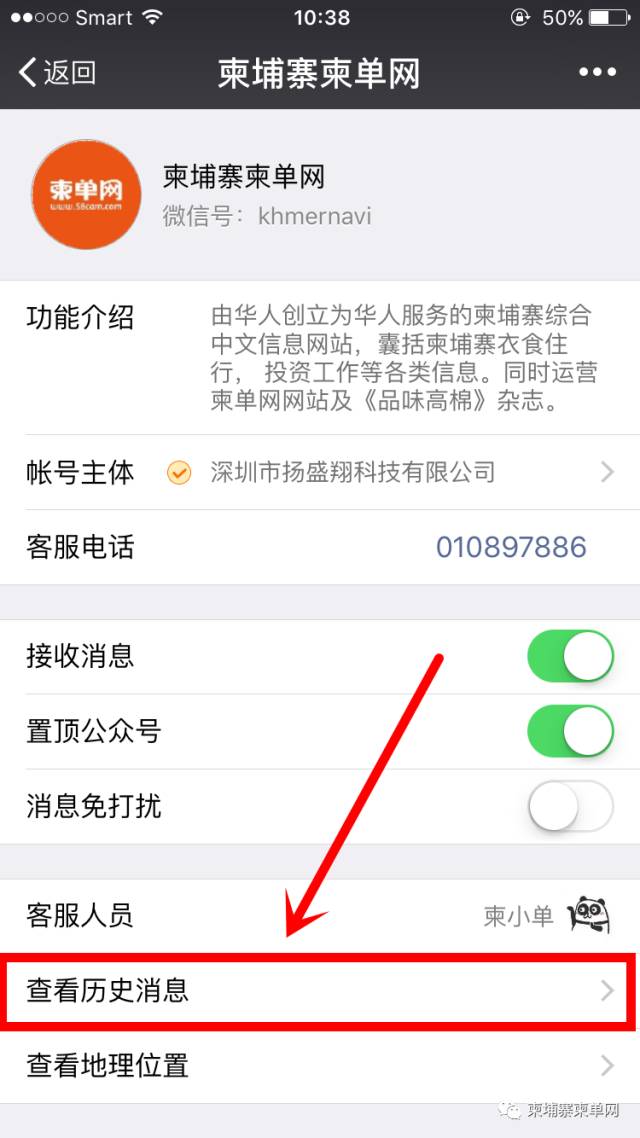Open 帐号主体 company details
640x1138 pixels.
(x=320, y=472)
